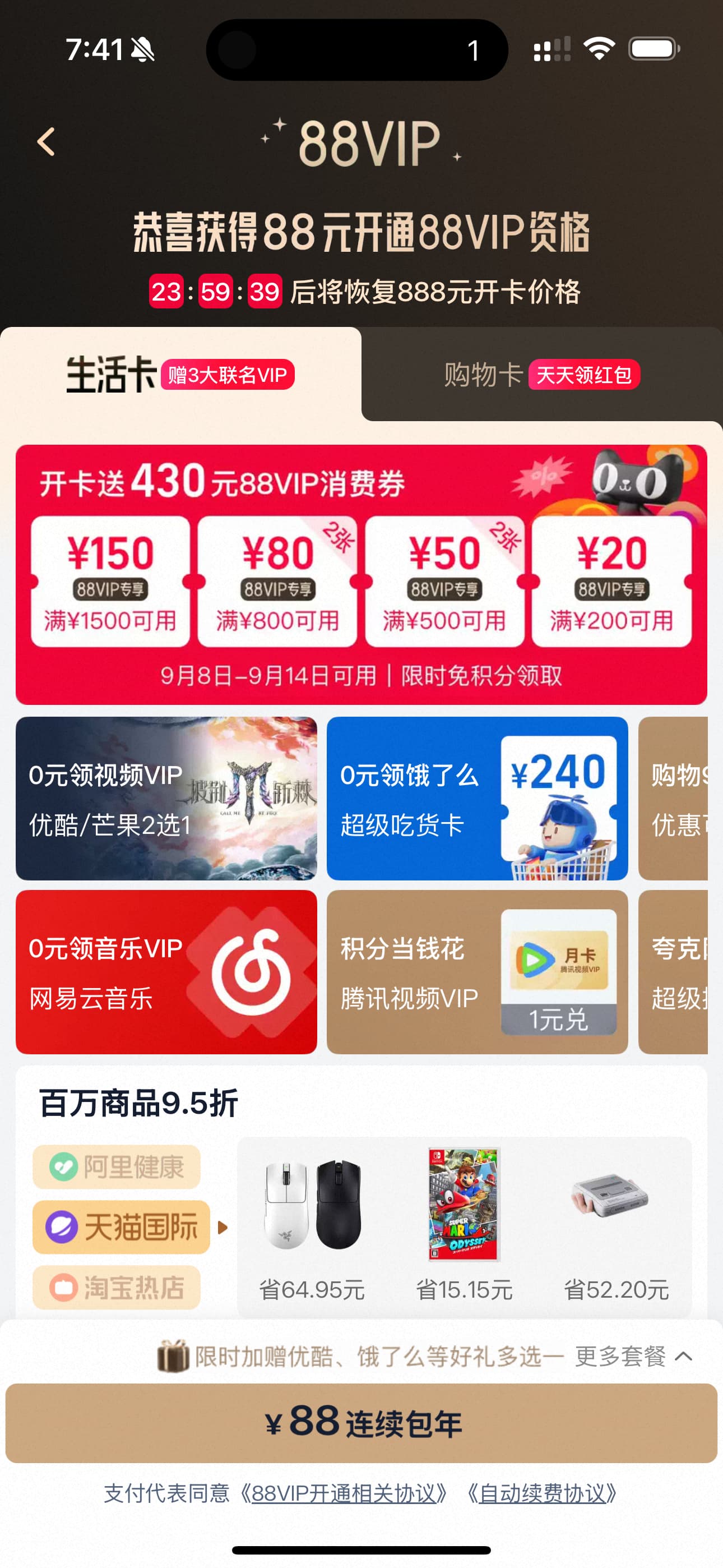The height and width of the screenshot is (1568, 723).
Task: Open the ¥20 coupon for orders over ¥200
Action: tap(611, 580)
